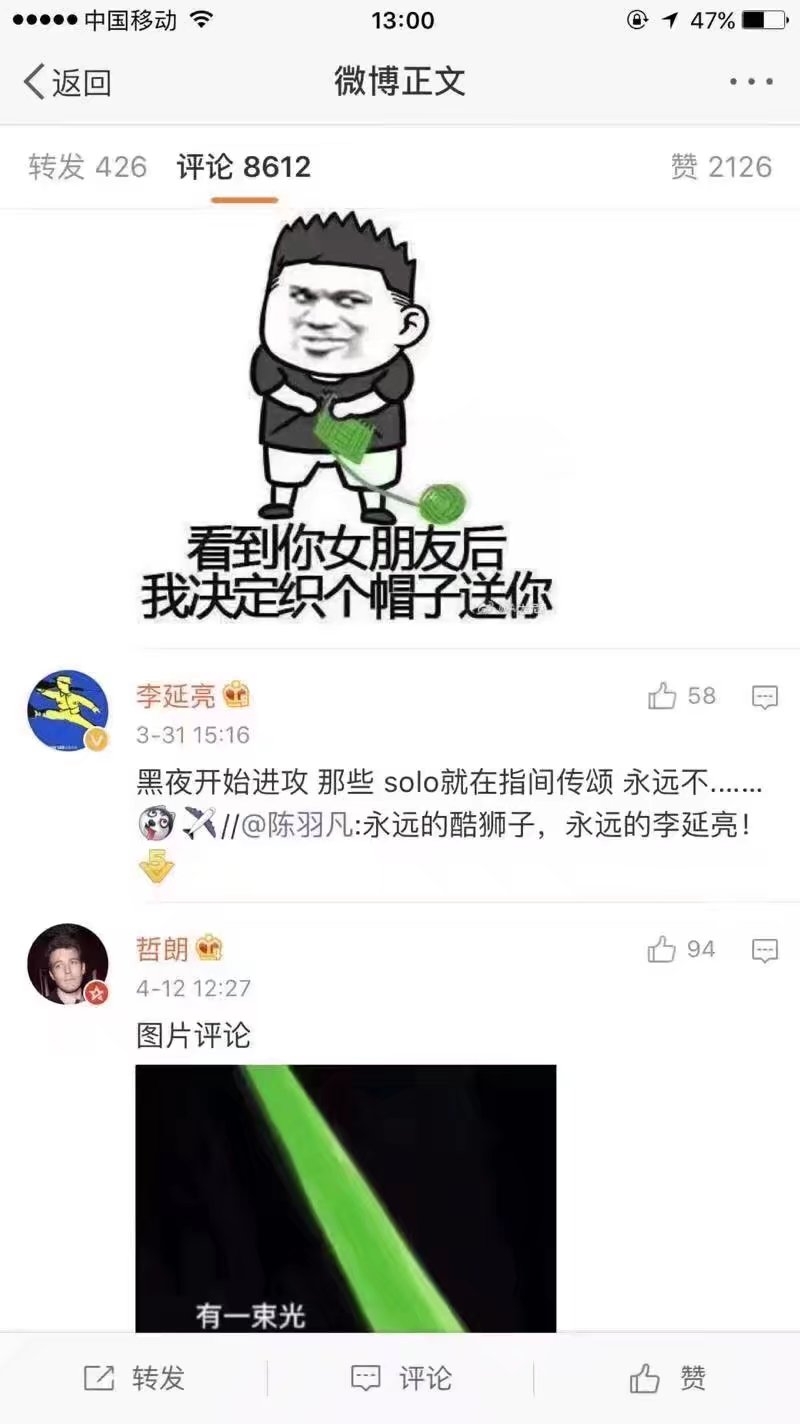The image size is (800, 1424).
Task: Like 李延亮's comment
Action: [x=682, y=696]
